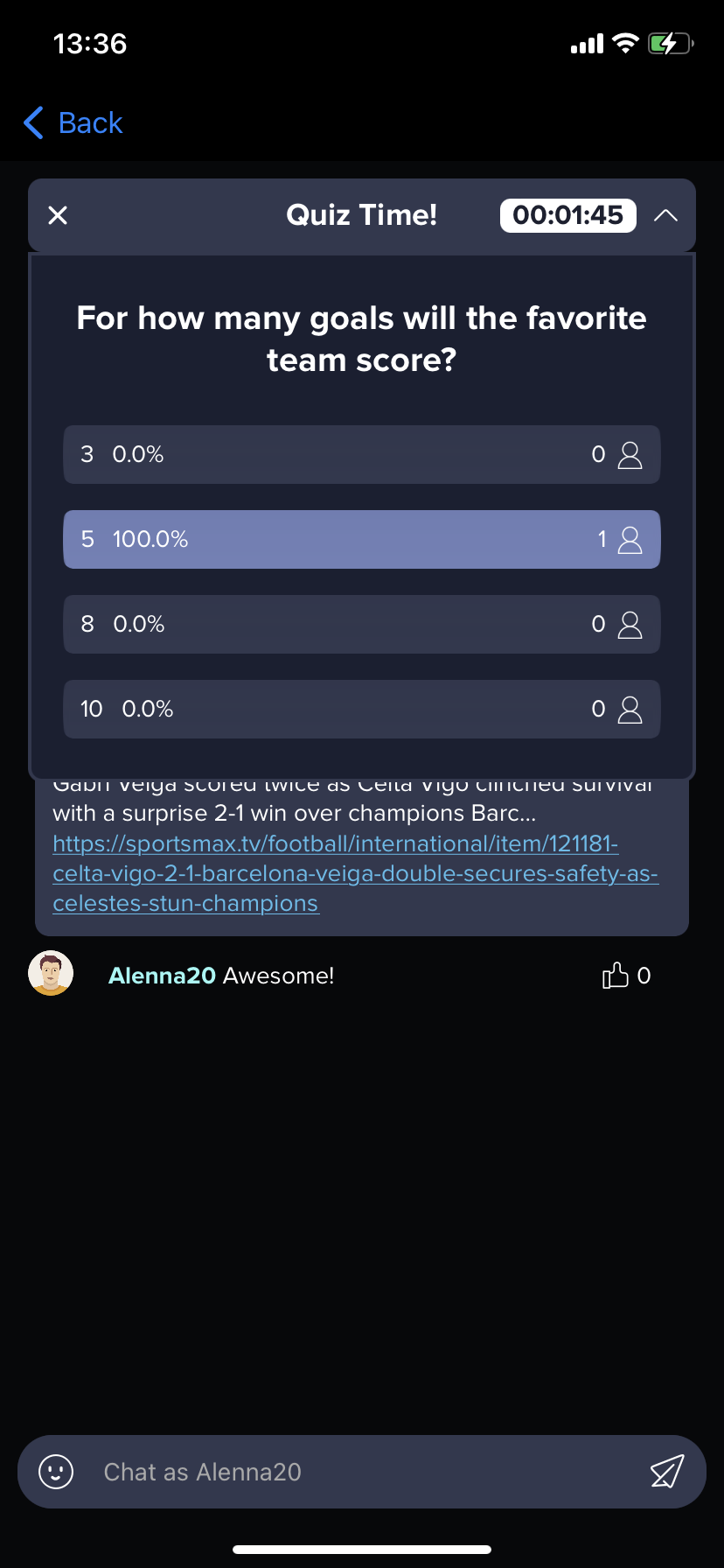Viewport: 724px width, 1568px height.
Task: Collapse the quiz with the chevron
Action: click(x=665, y=215)
